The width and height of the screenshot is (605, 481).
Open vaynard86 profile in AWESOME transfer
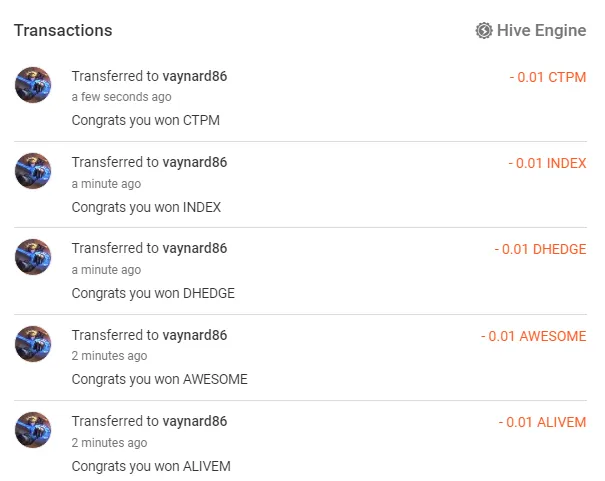[x=195, y=335]
